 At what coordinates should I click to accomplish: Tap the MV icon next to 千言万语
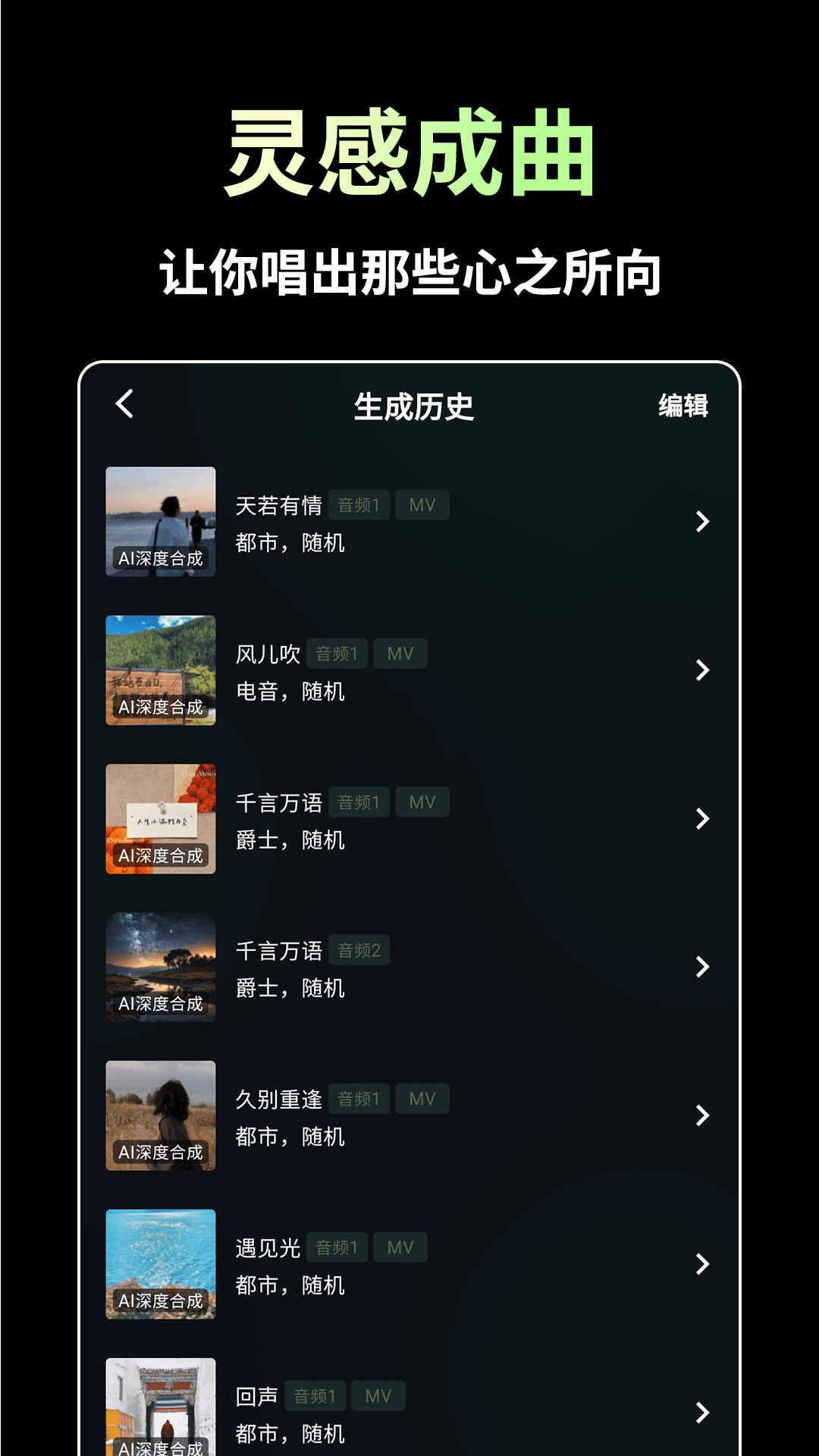pyautogui.click(x=422, y=802)
